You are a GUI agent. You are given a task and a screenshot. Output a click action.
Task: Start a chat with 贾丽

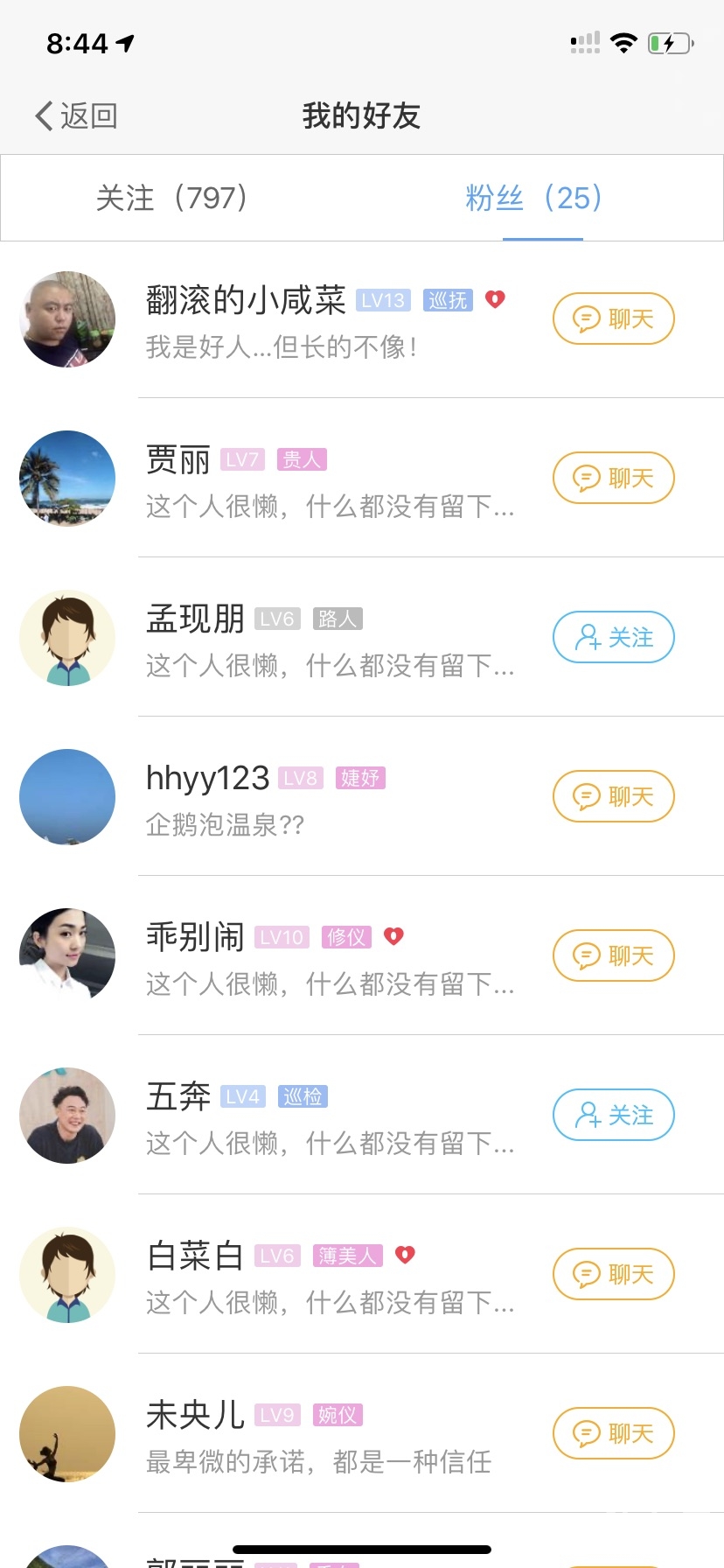click(x=613, y=479)
